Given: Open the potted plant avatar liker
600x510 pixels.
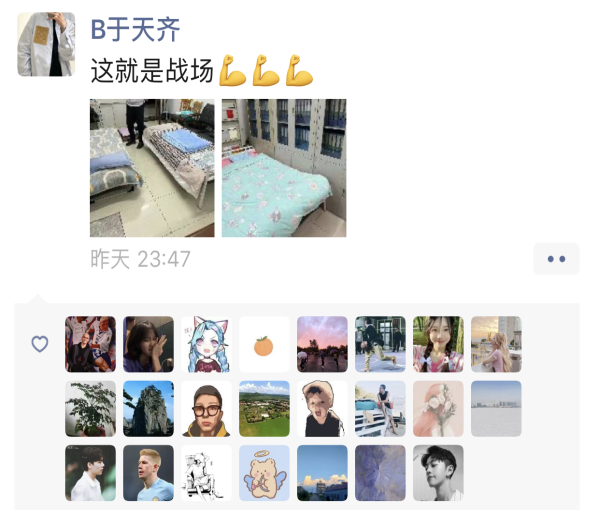Looking at the screenshot, I should click(x=90, y=408).
